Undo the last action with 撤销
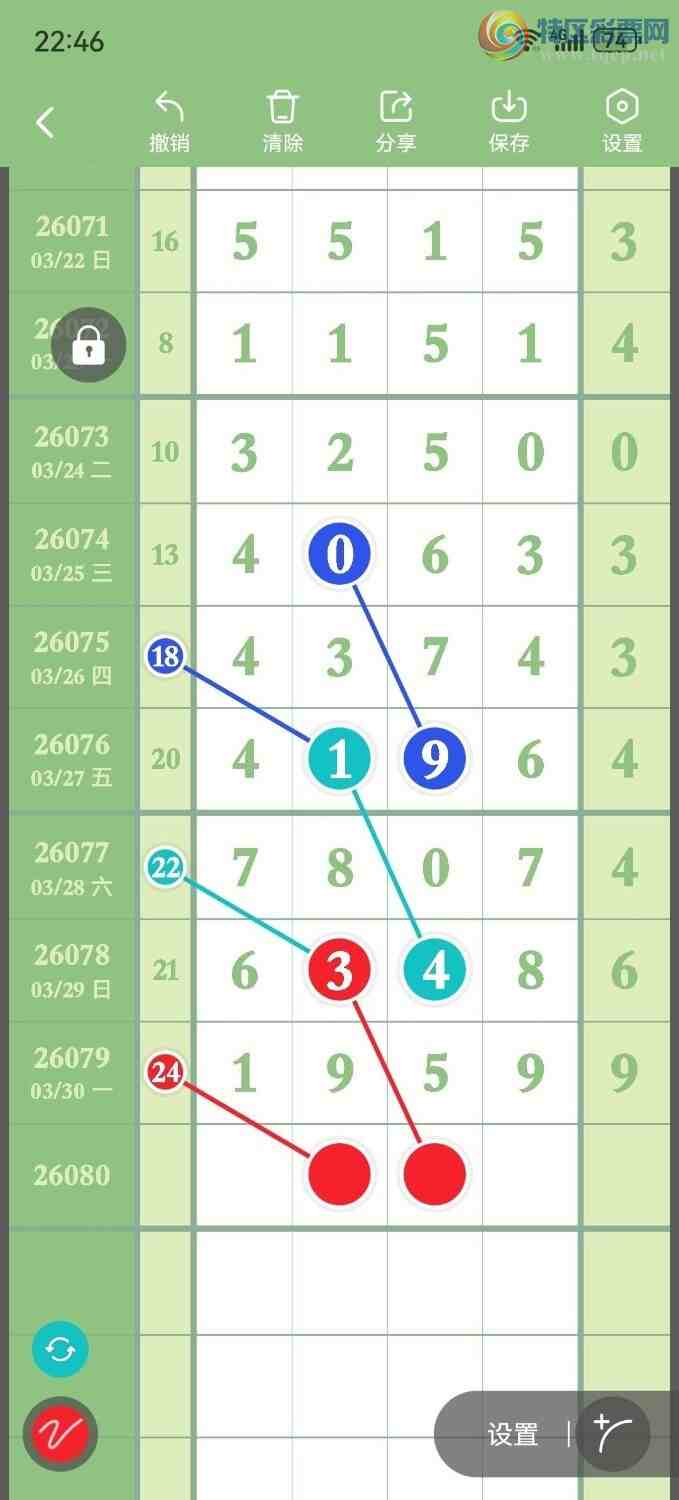Screen dimensions: 679x1500 tap(170, 122)
